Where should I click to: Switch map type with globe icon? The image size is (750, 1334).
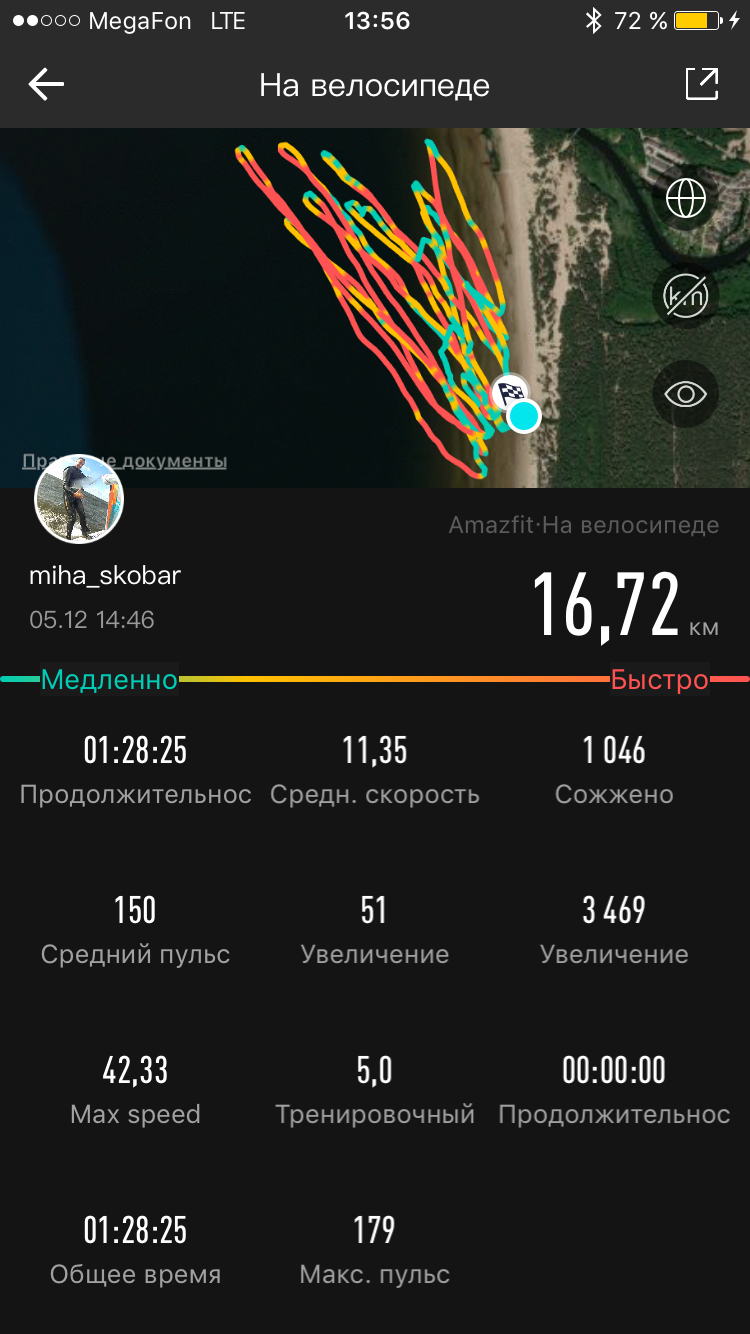(x=686, y=198)
